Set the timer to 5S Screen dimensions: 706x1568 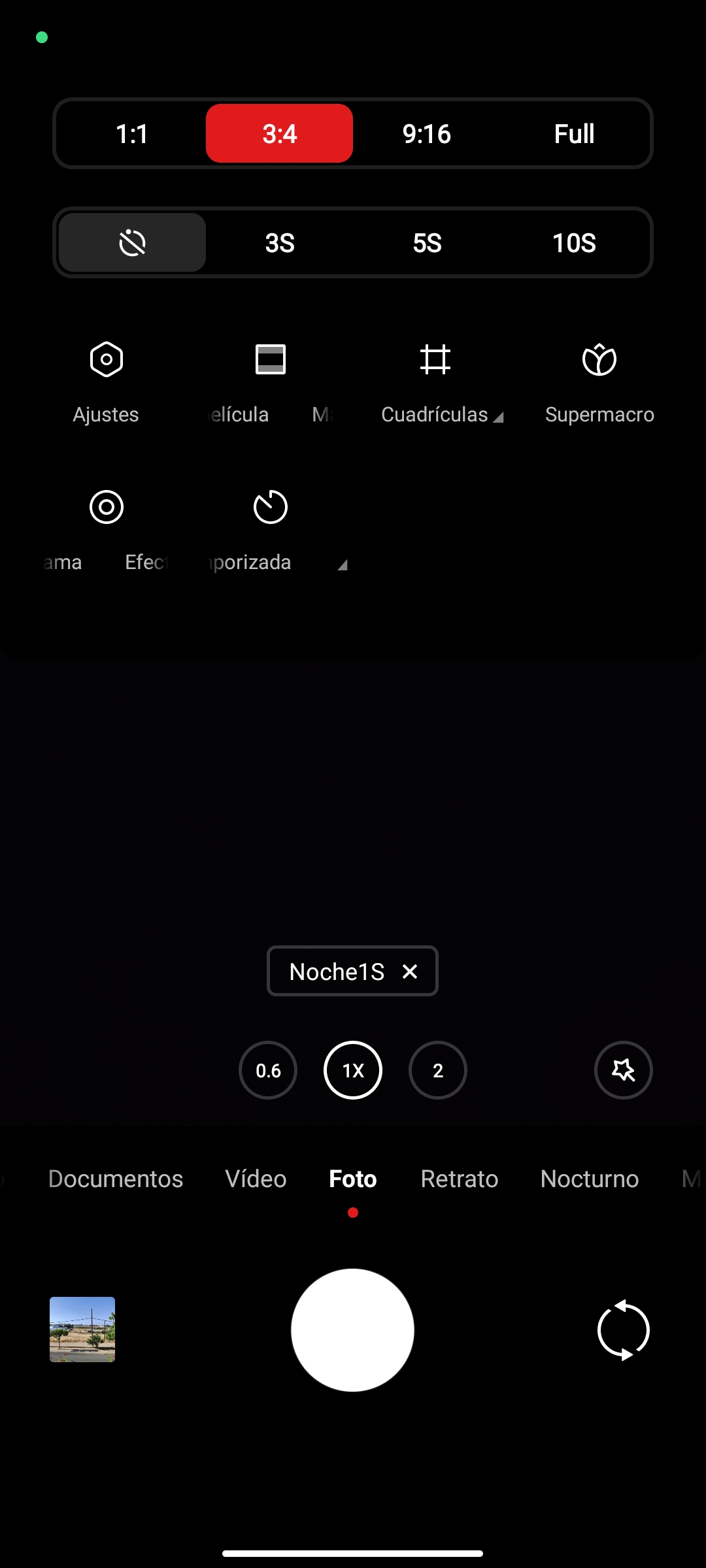coord(427,243)
